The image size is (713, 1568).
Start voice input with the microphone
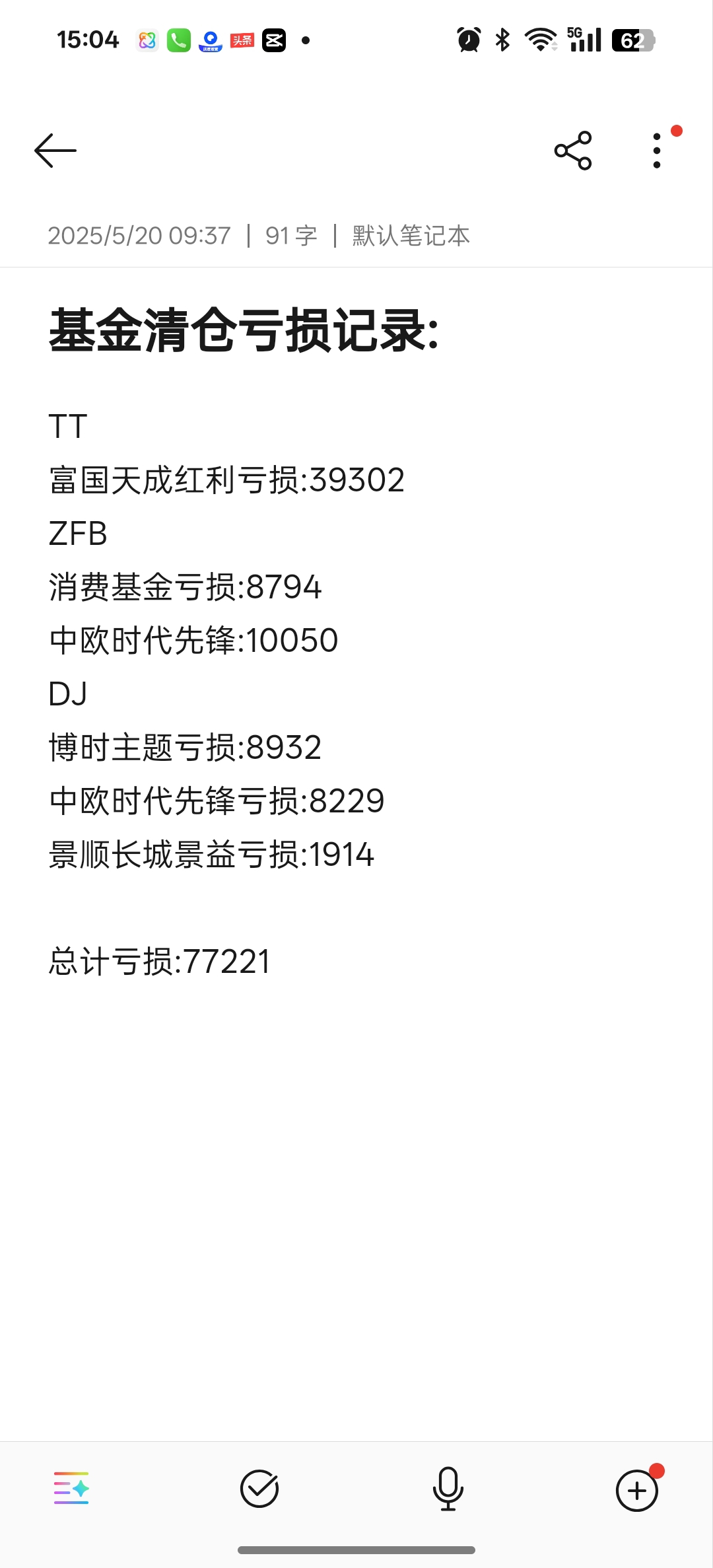pyautogui.click(x=448, y=1489)
